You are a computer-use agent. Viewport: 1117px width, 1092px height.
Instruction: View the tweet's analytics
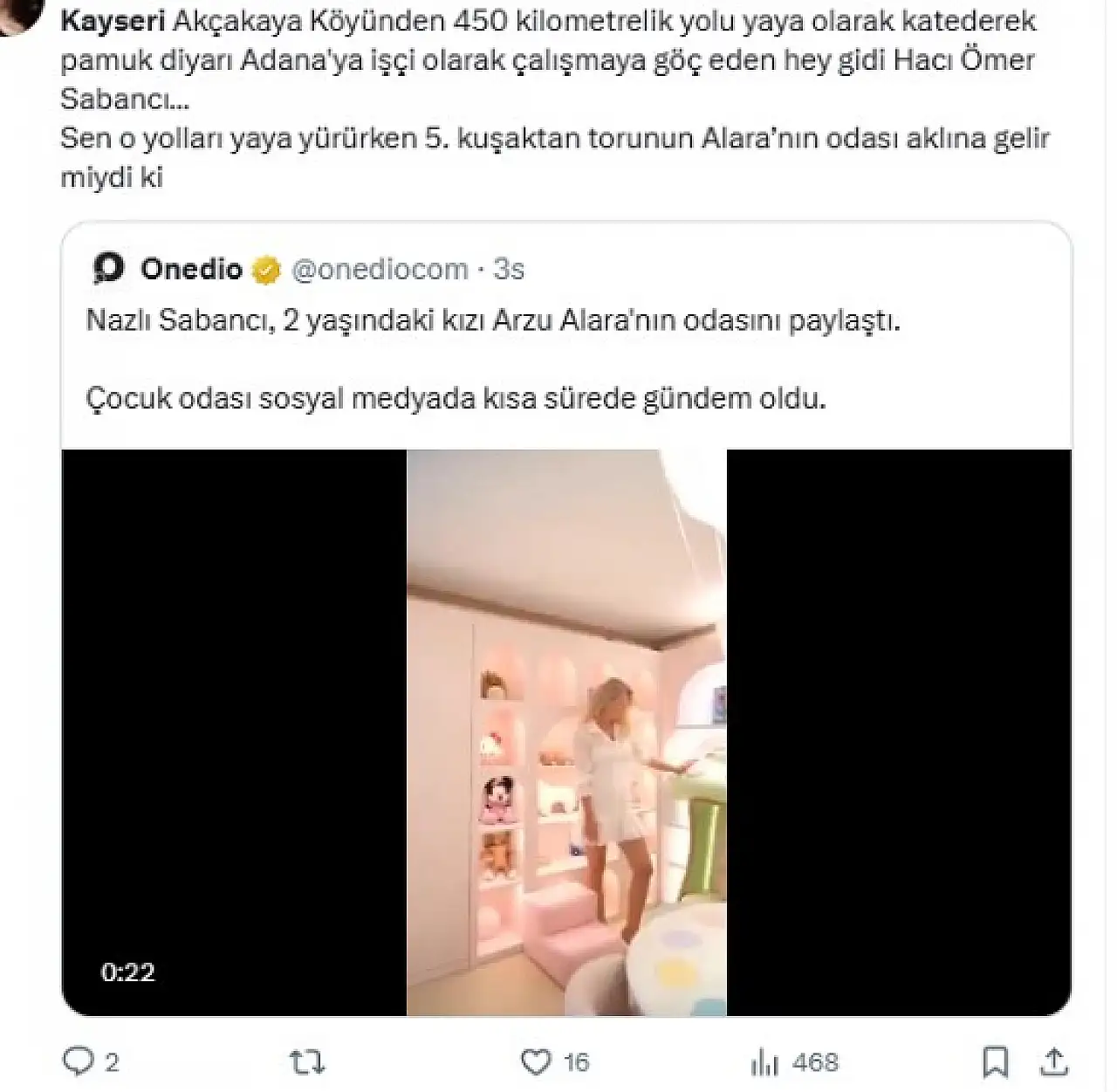(x=764, y=1061)
